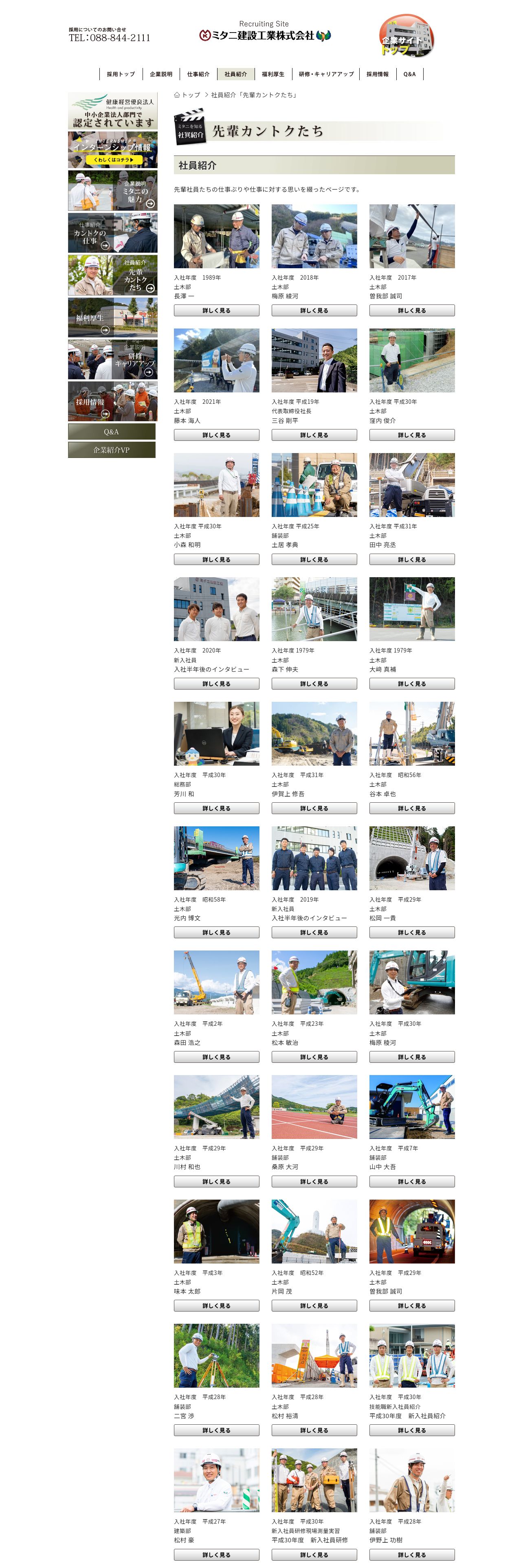This screenshot has width=523, height=1568.
Task: Tap the 企業紹介VP sidebar button
Action: tap(112, 450)
